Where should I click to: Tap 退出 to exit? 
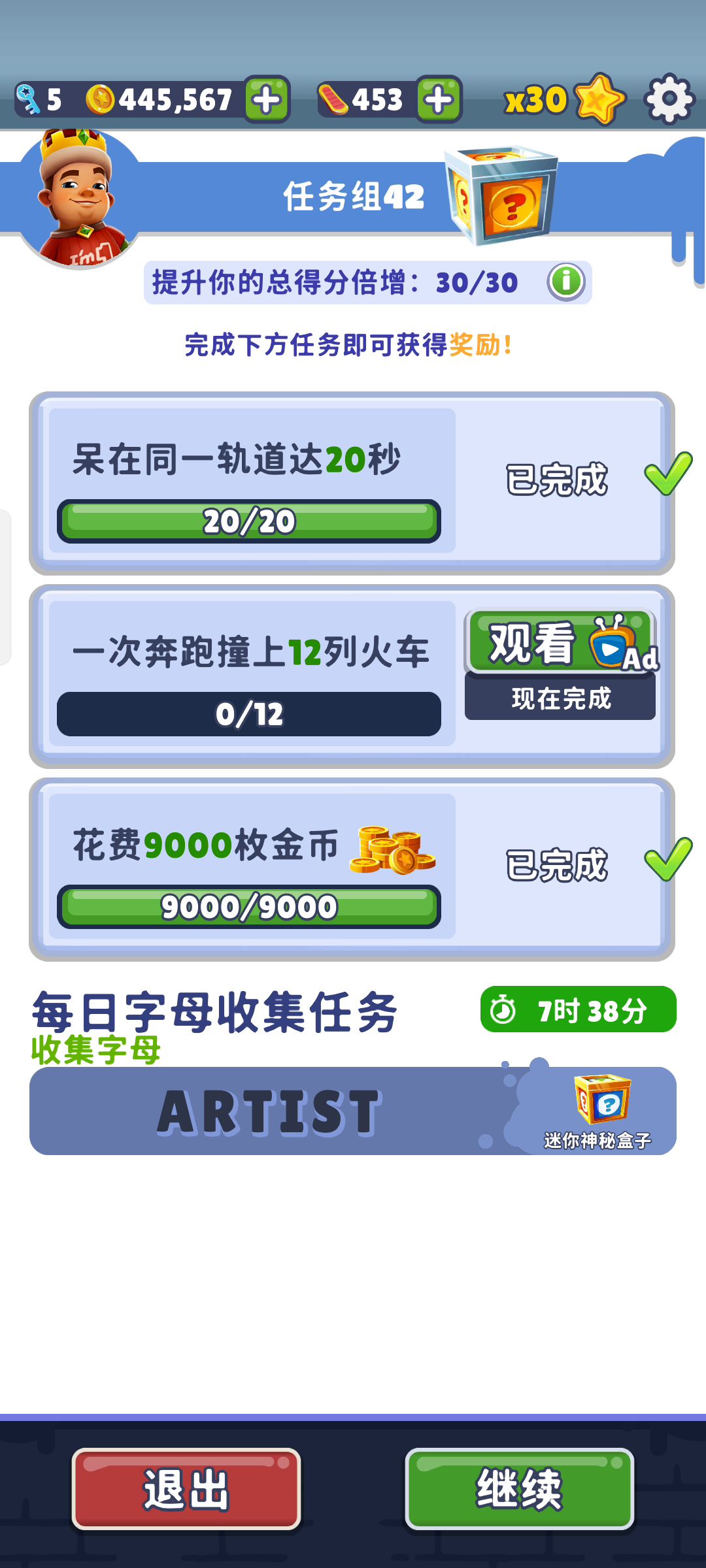tap(186, 1490)
